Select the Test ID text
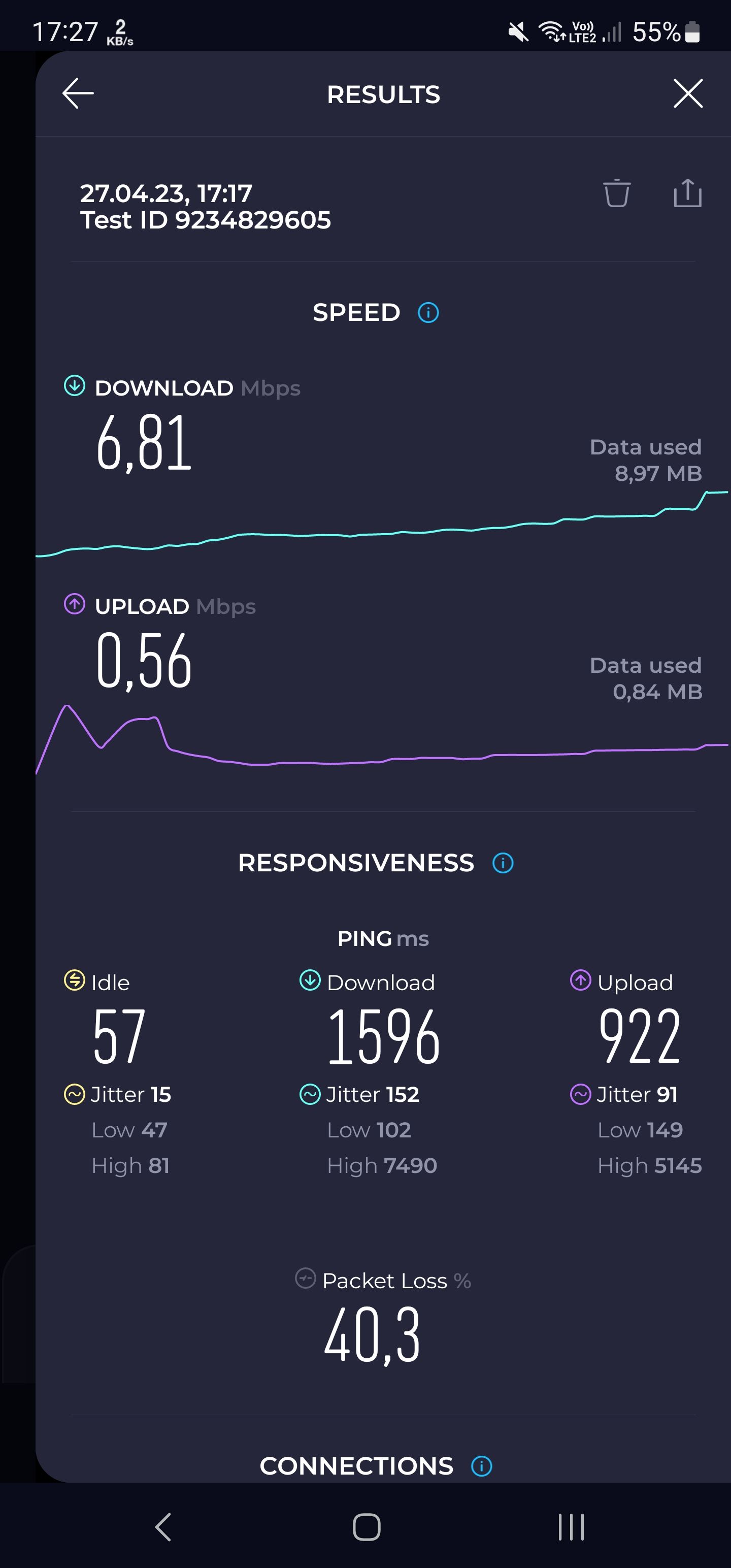The image size is (731, 1568). pos(206,220)
